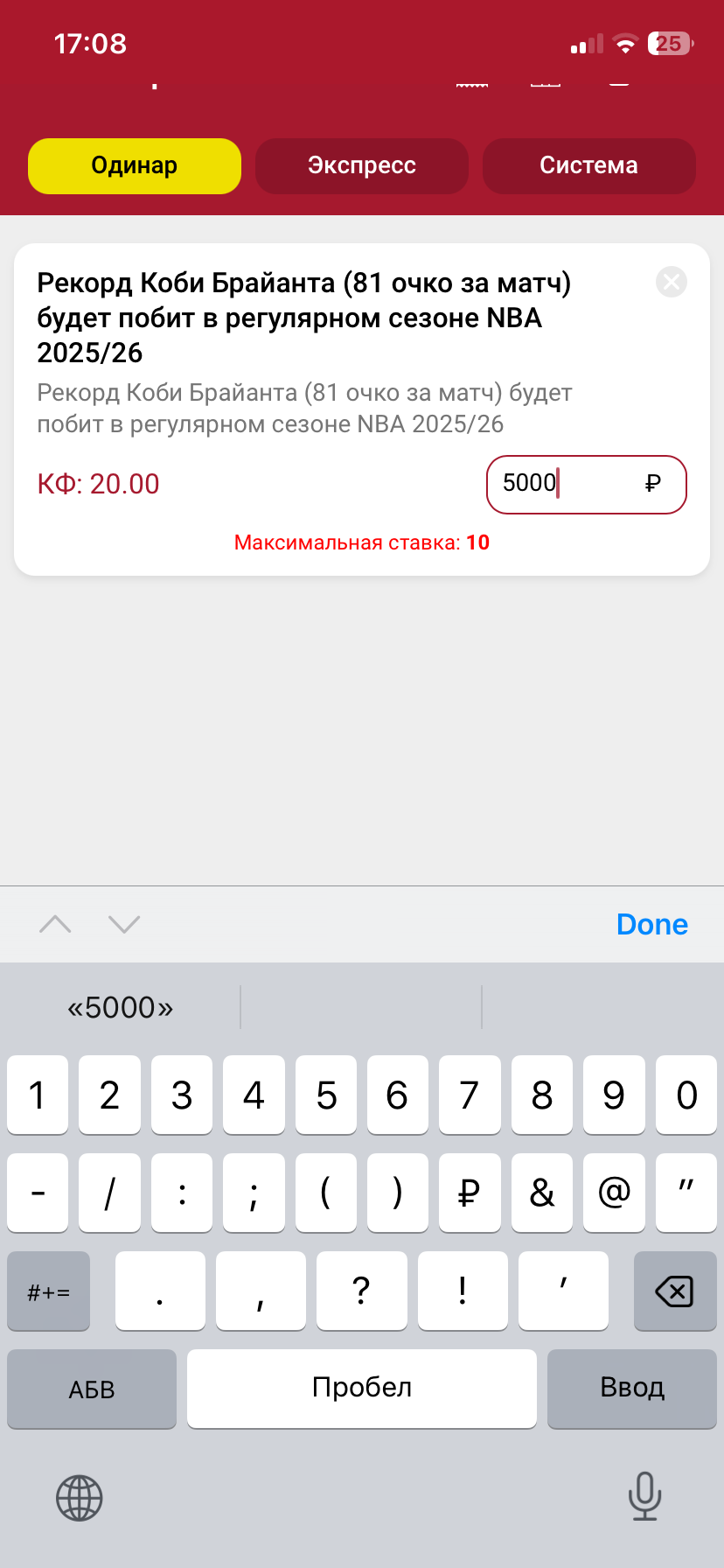Tap the ₽ key on keyboard
Image resolution: width=724 pixels, height=1568 pixels.
(470, 1192)
